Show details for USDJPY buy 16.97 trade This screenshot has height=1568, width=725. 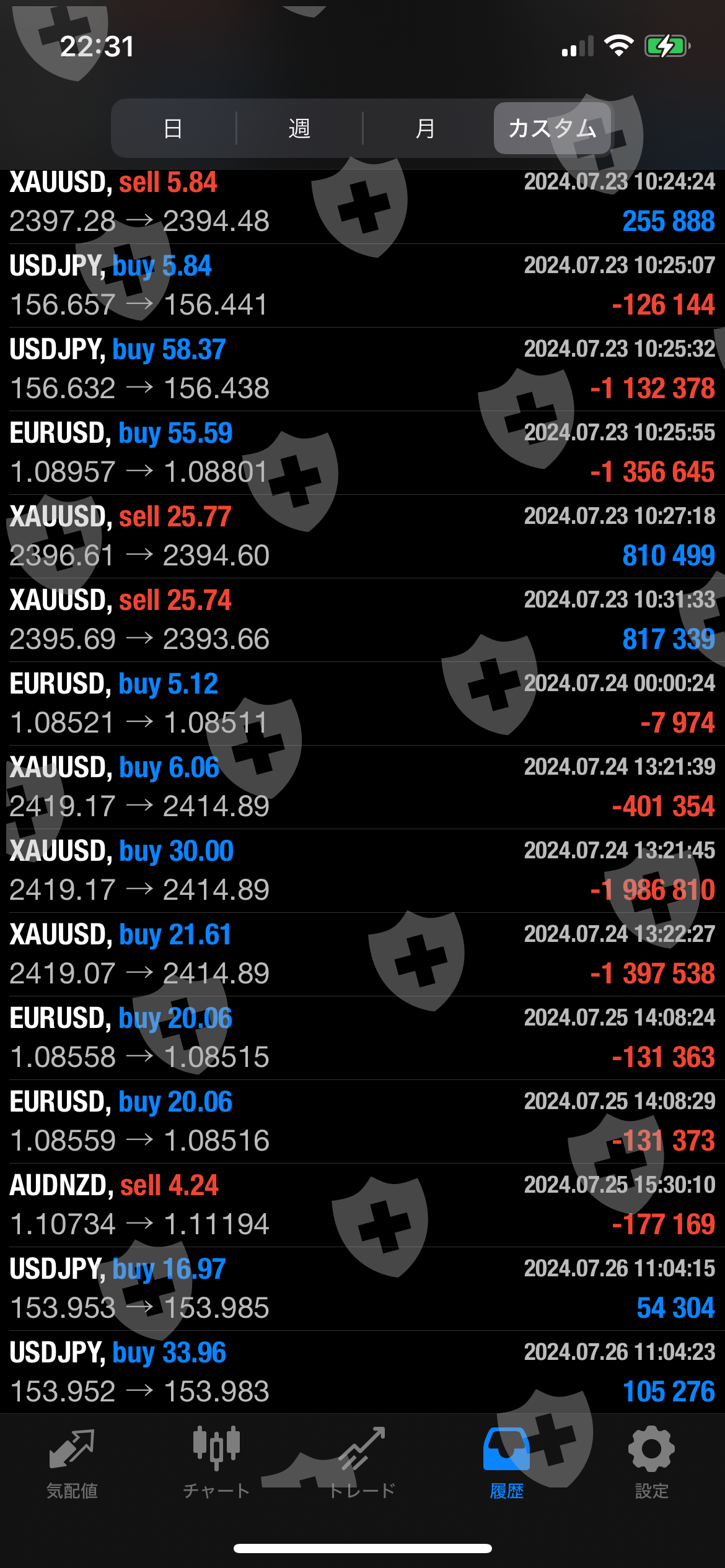point(362,1289)
